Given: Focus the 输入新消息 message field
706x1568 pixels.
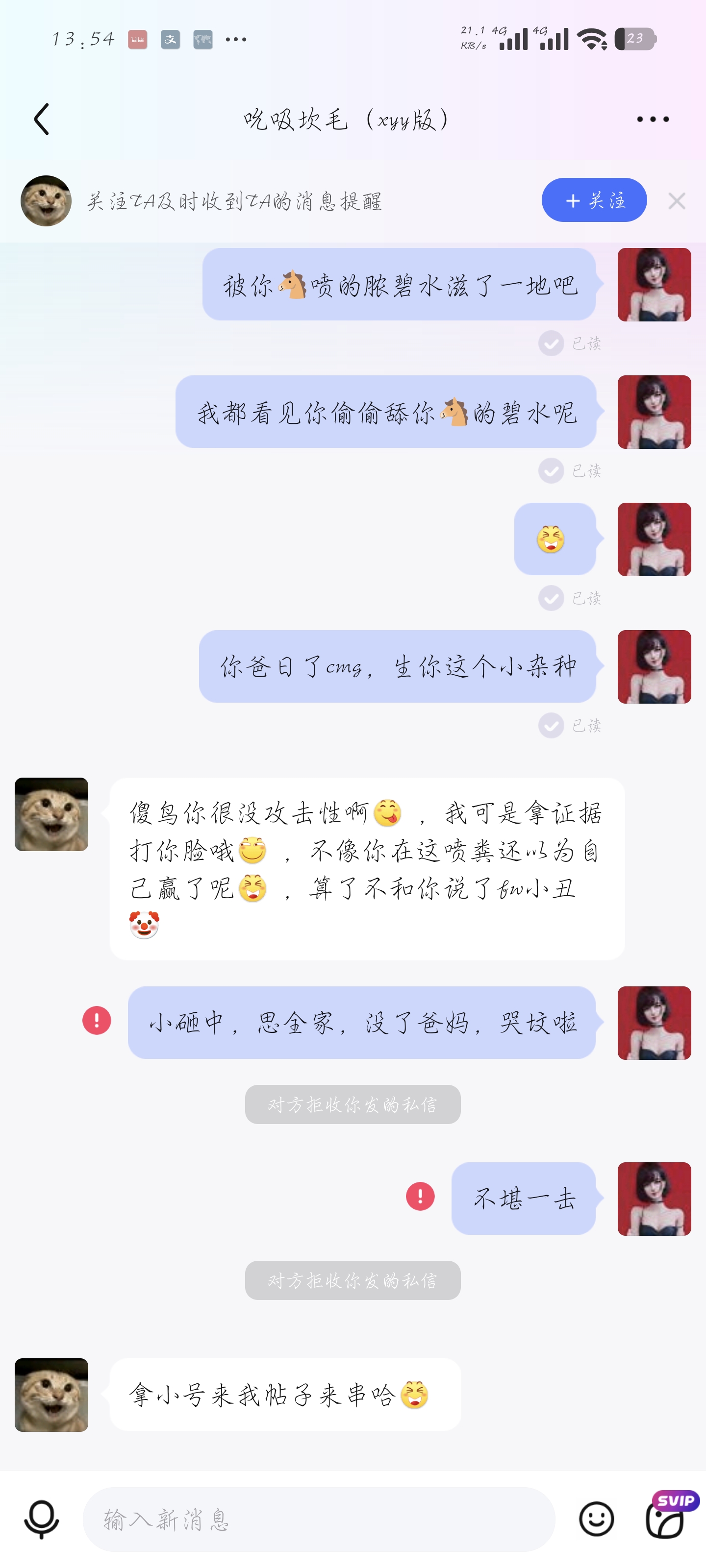Looking at the screenshot, I should pyautogui.click(x=319, y=1519).
